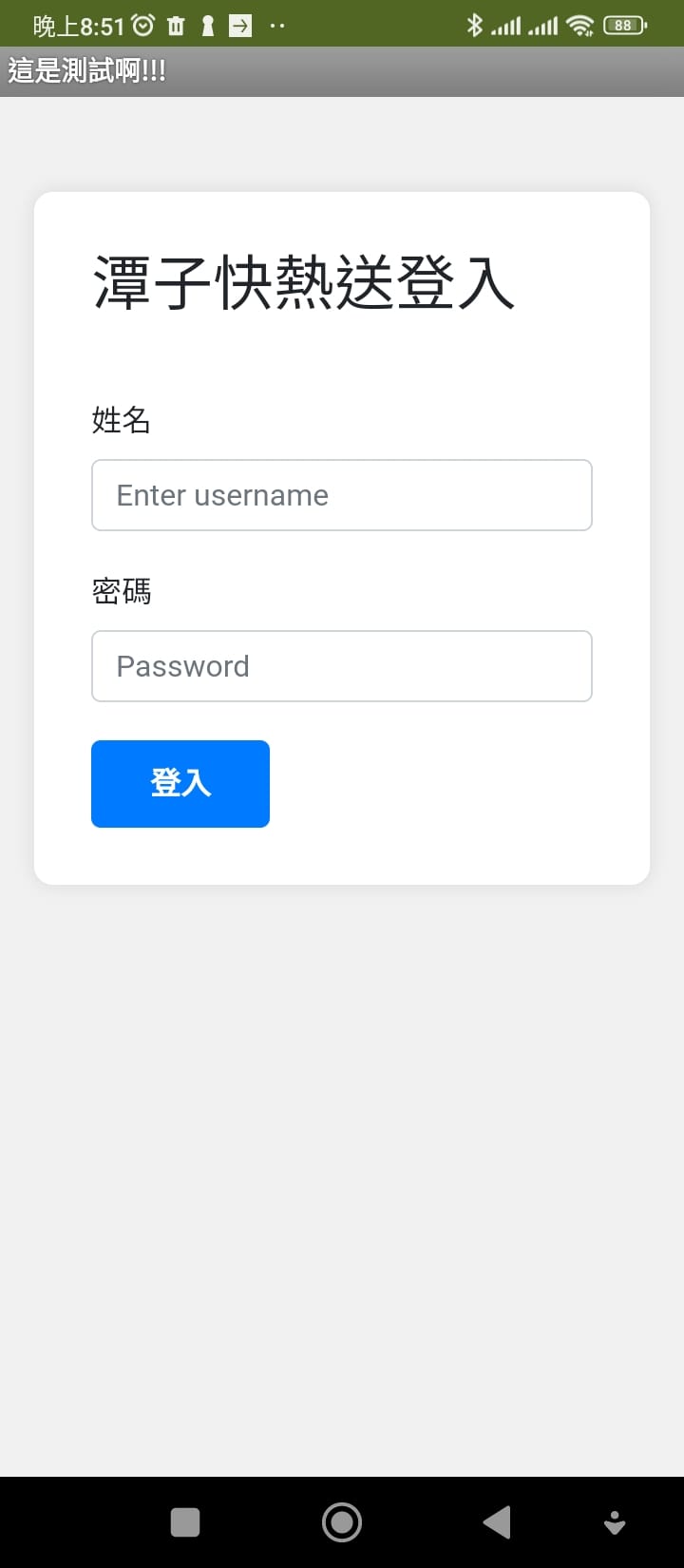
Task: Tap the Wi-Fi signal icon
Action: [580, 25]
